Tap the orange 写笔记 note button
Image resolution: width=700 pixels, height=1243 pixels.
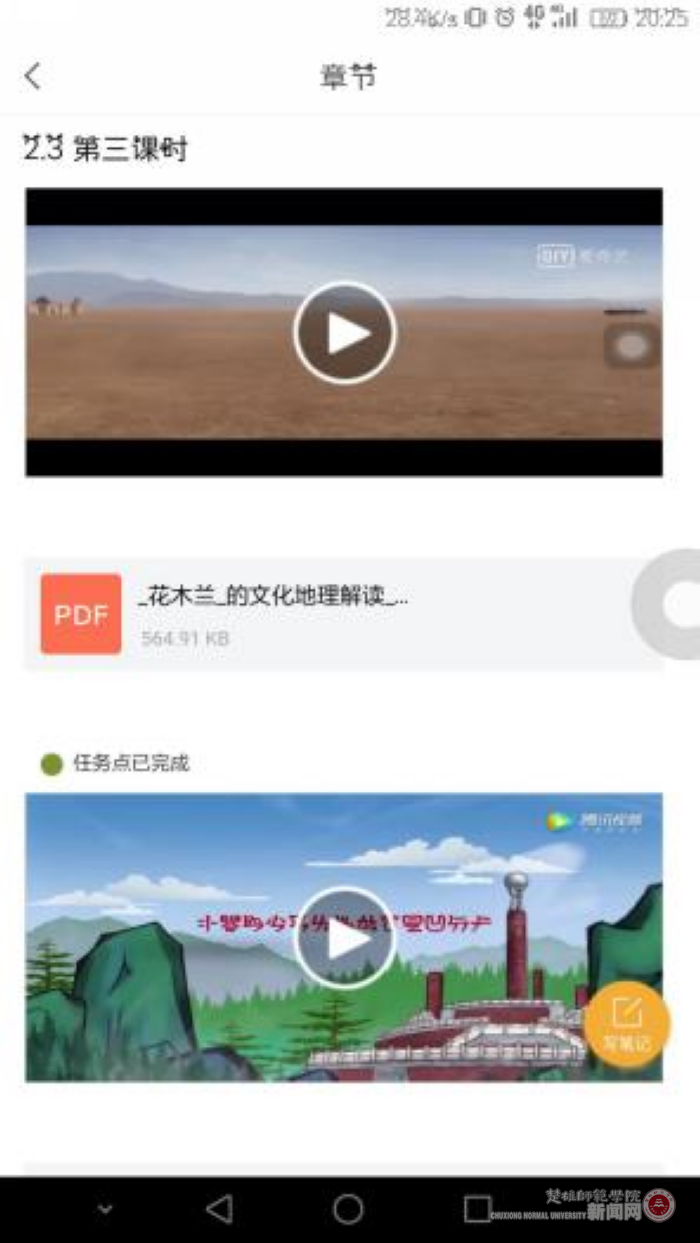point(627,1024)
